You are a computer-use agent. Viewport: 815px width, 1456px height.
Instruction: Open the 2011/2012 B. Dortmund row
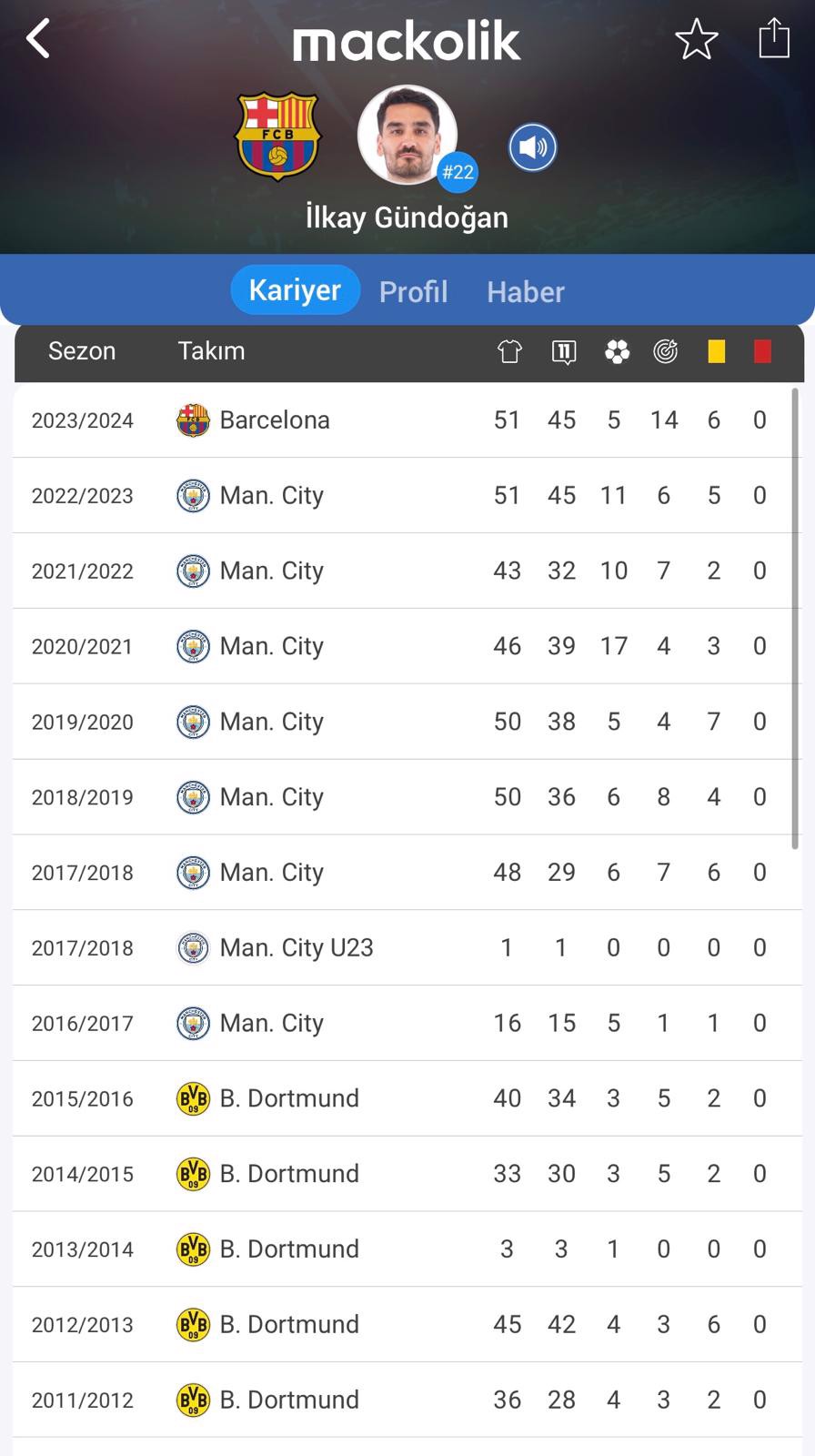(x=407, y=1400)
